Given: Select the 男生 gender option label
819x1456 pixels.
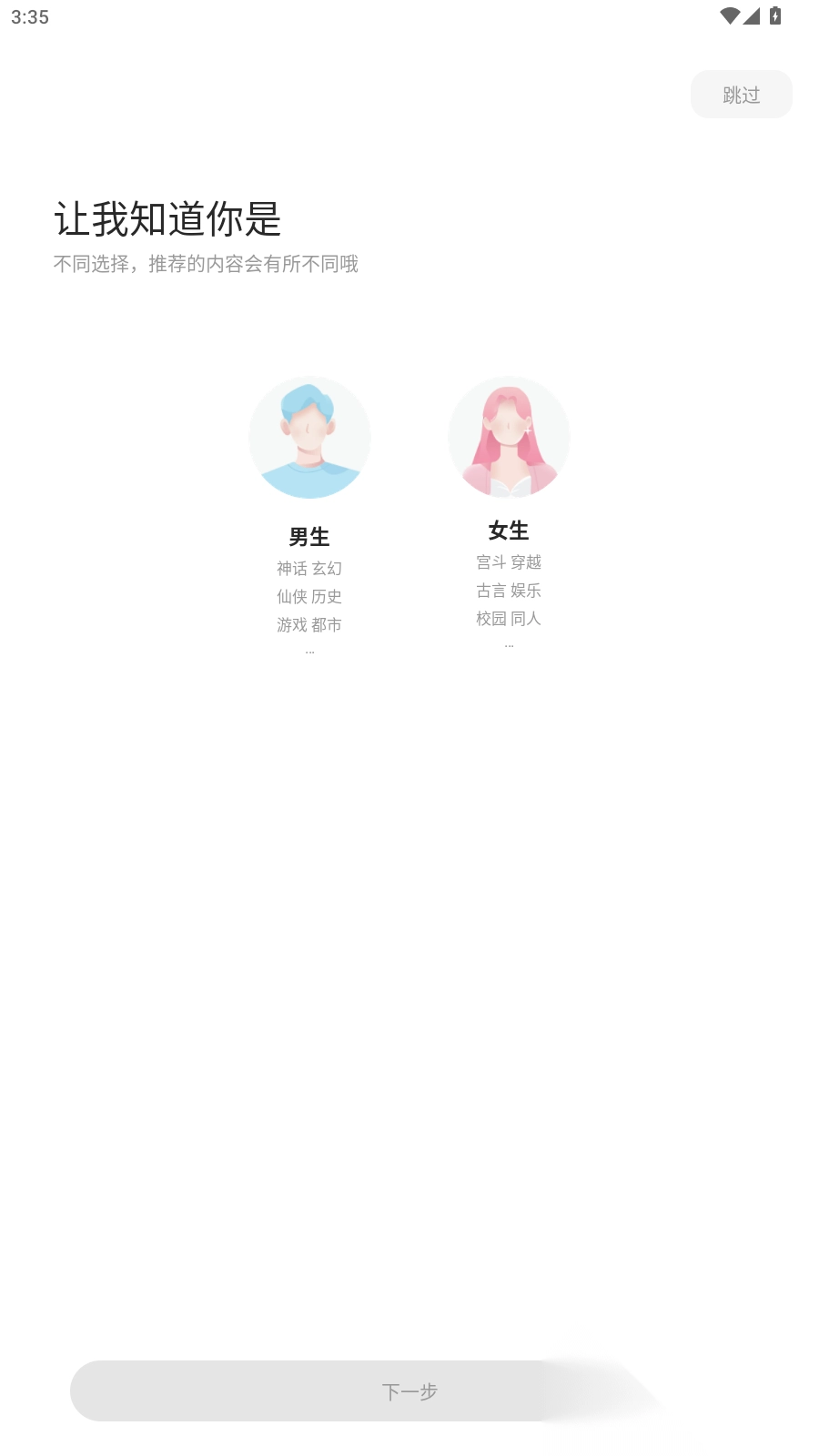Looking at the screenshot, I should coord(309,537).
